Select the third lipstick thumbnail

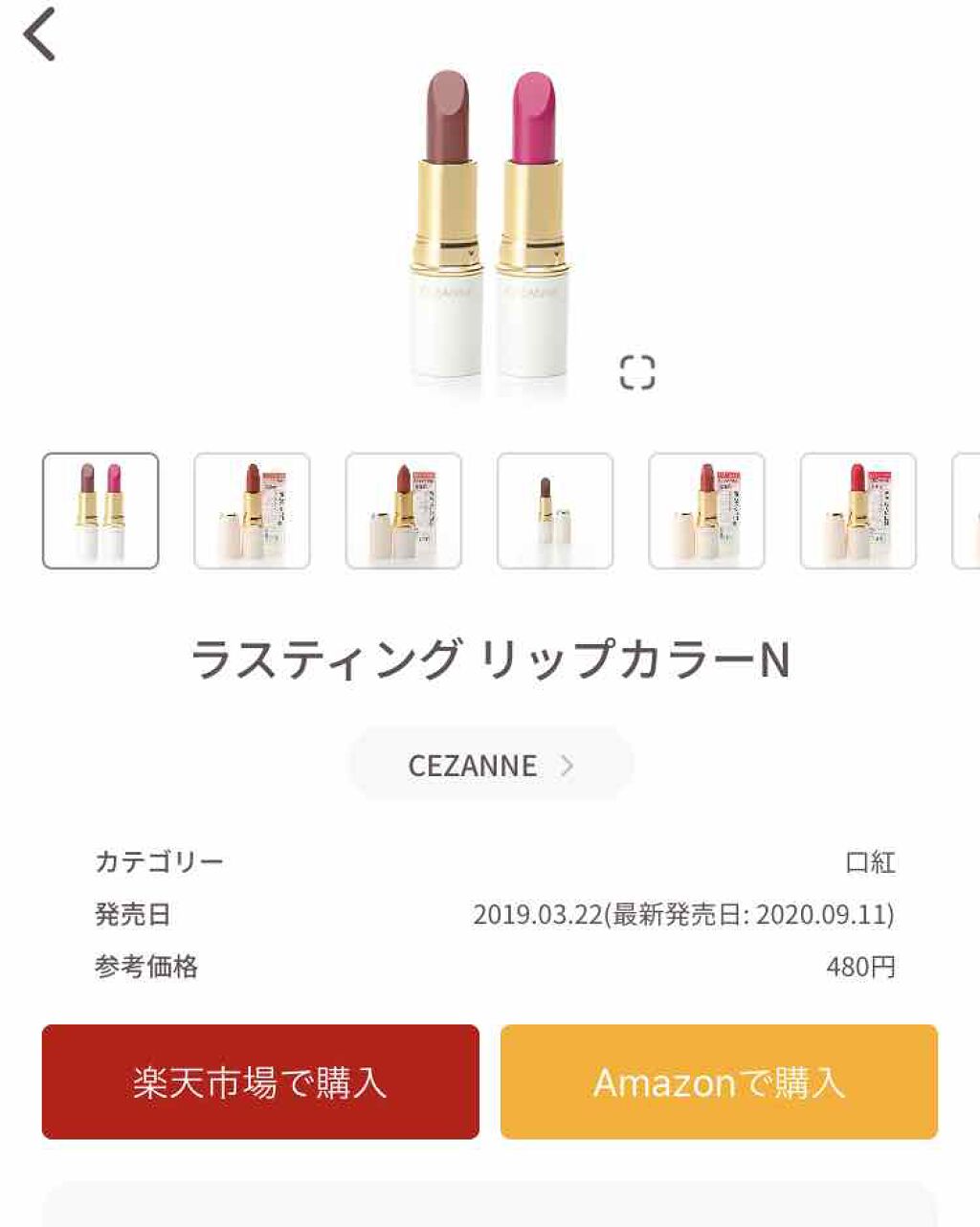[x=403, y=511]
